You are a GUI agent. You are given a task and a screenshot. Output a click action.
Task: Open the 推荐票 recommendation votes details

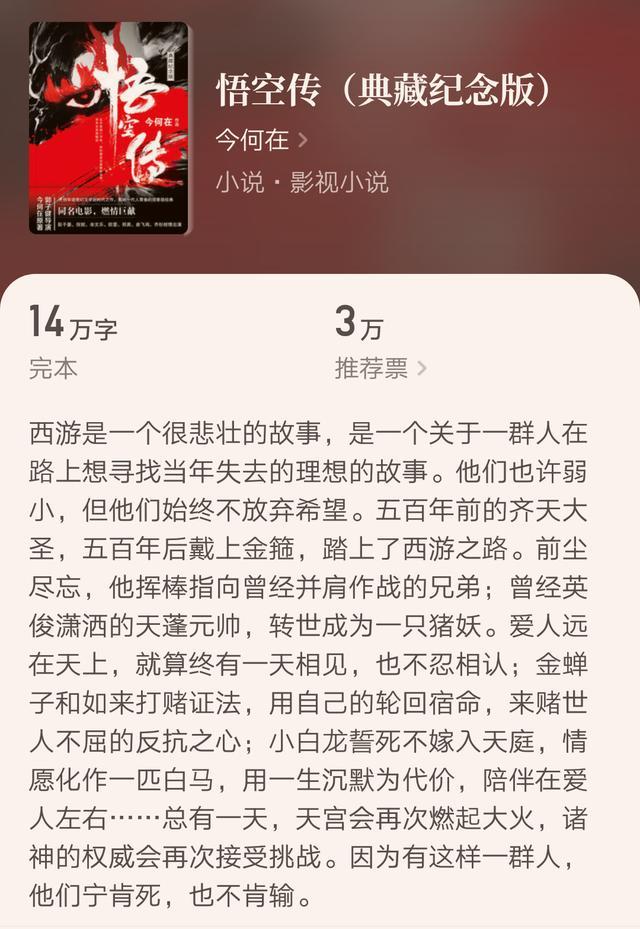click(380, 368)
